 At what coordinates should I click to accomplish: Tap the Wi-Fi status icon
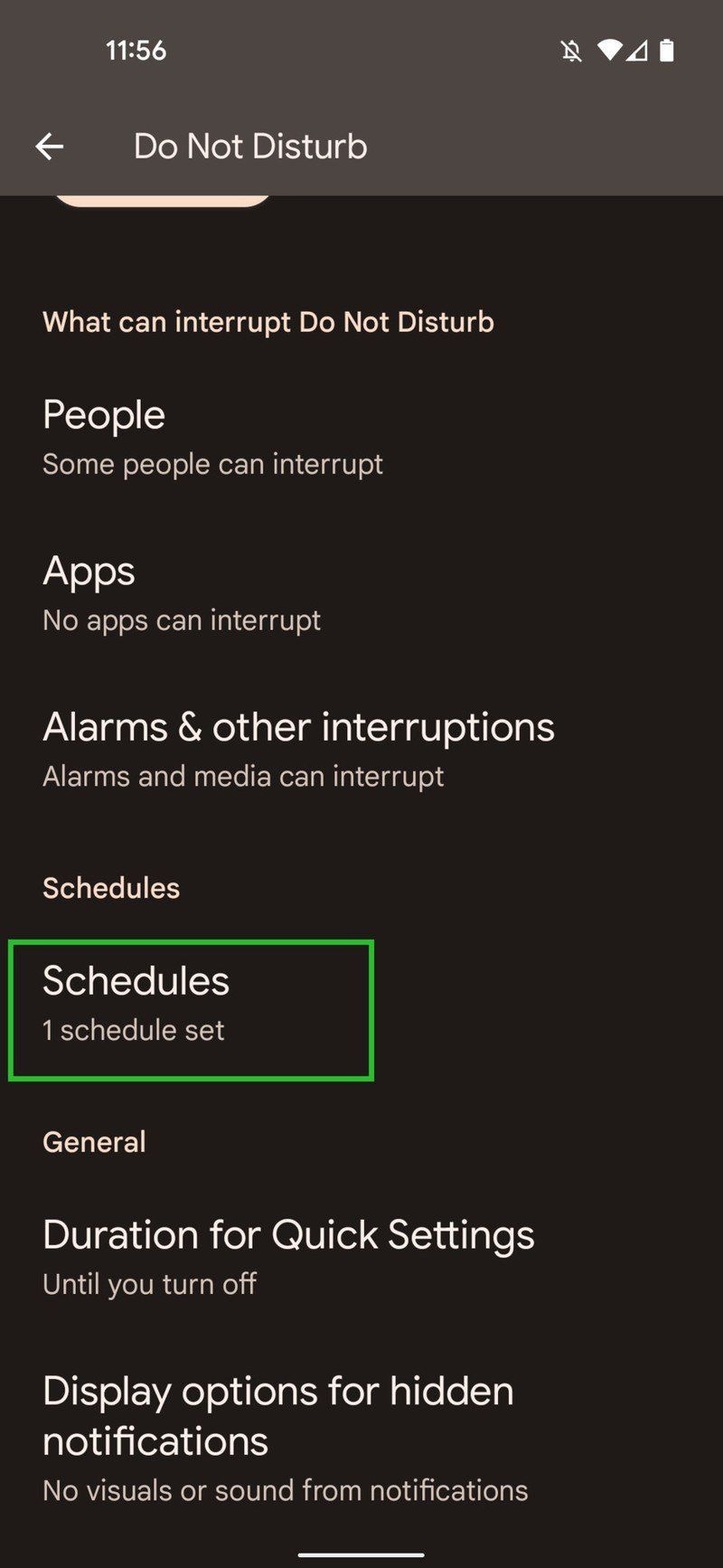click(x=610, y=51)
